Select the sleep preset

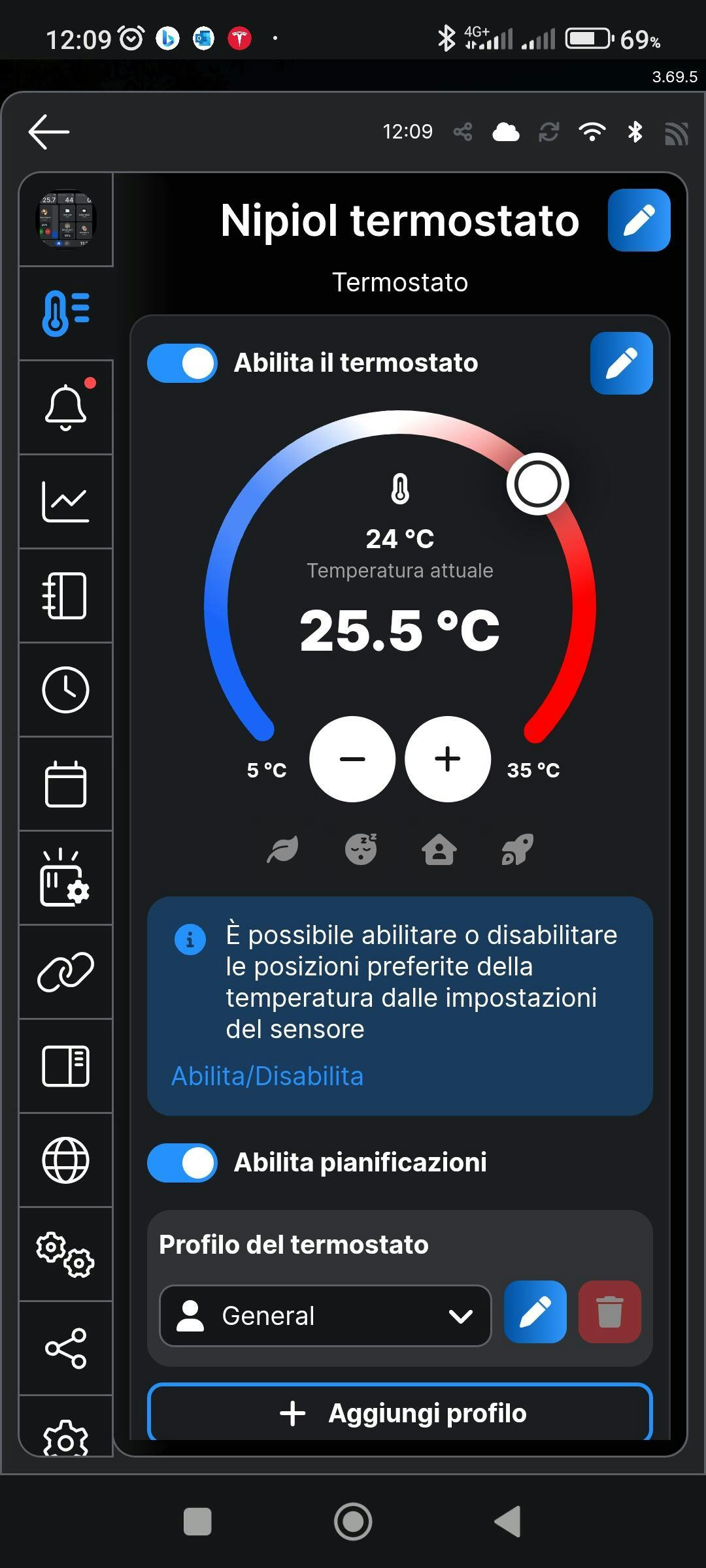click(x=361, y=849)
